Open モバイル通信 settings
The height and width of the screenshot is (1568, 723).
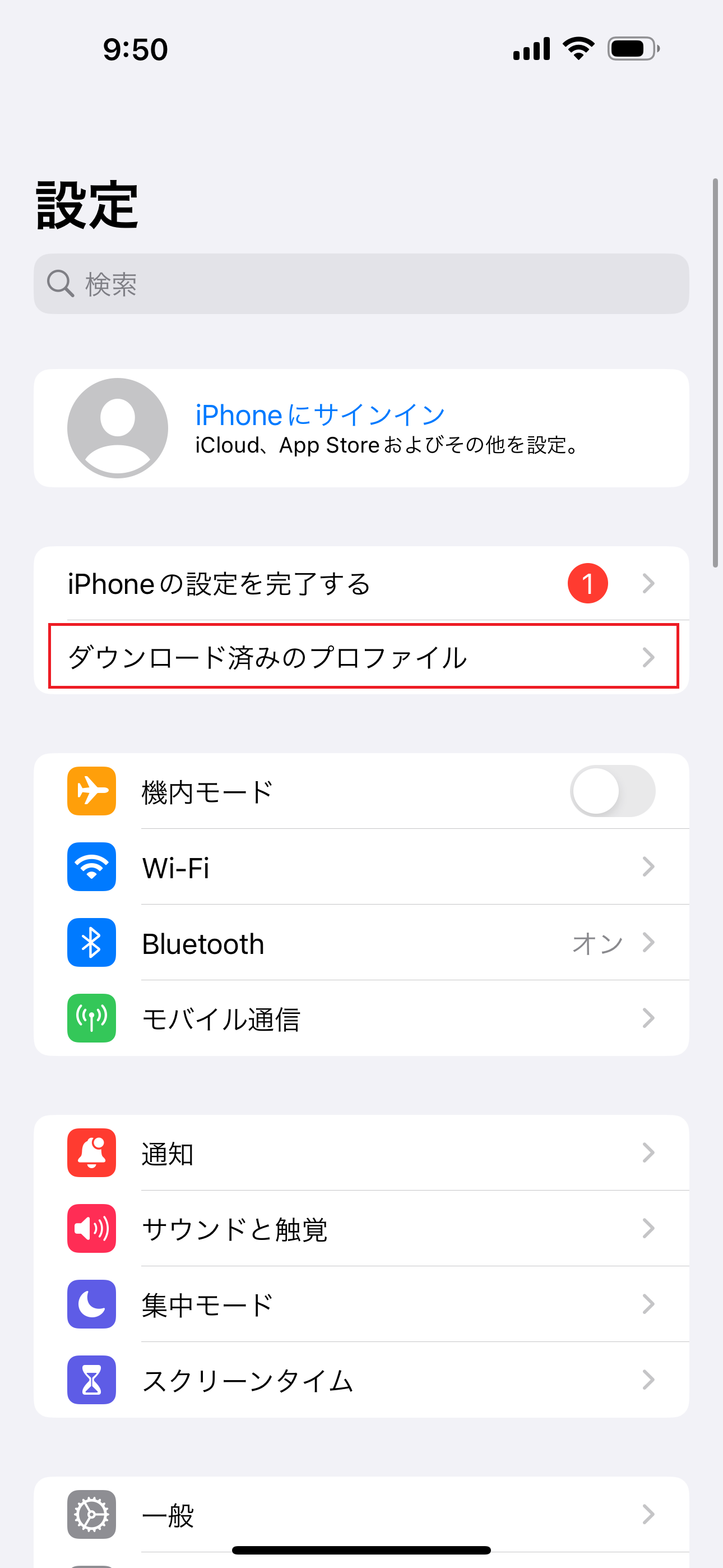(x=361, y=1018)
